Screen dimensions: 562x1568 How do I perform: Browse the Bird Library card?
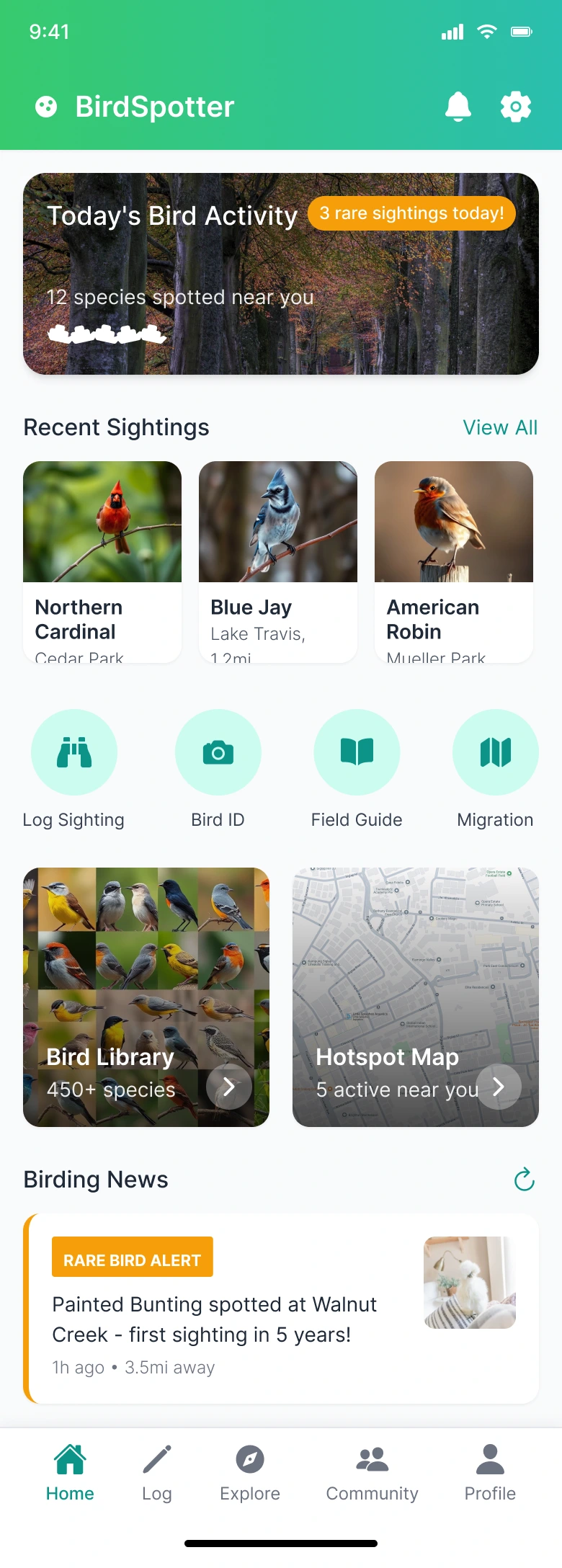[146, 997]
